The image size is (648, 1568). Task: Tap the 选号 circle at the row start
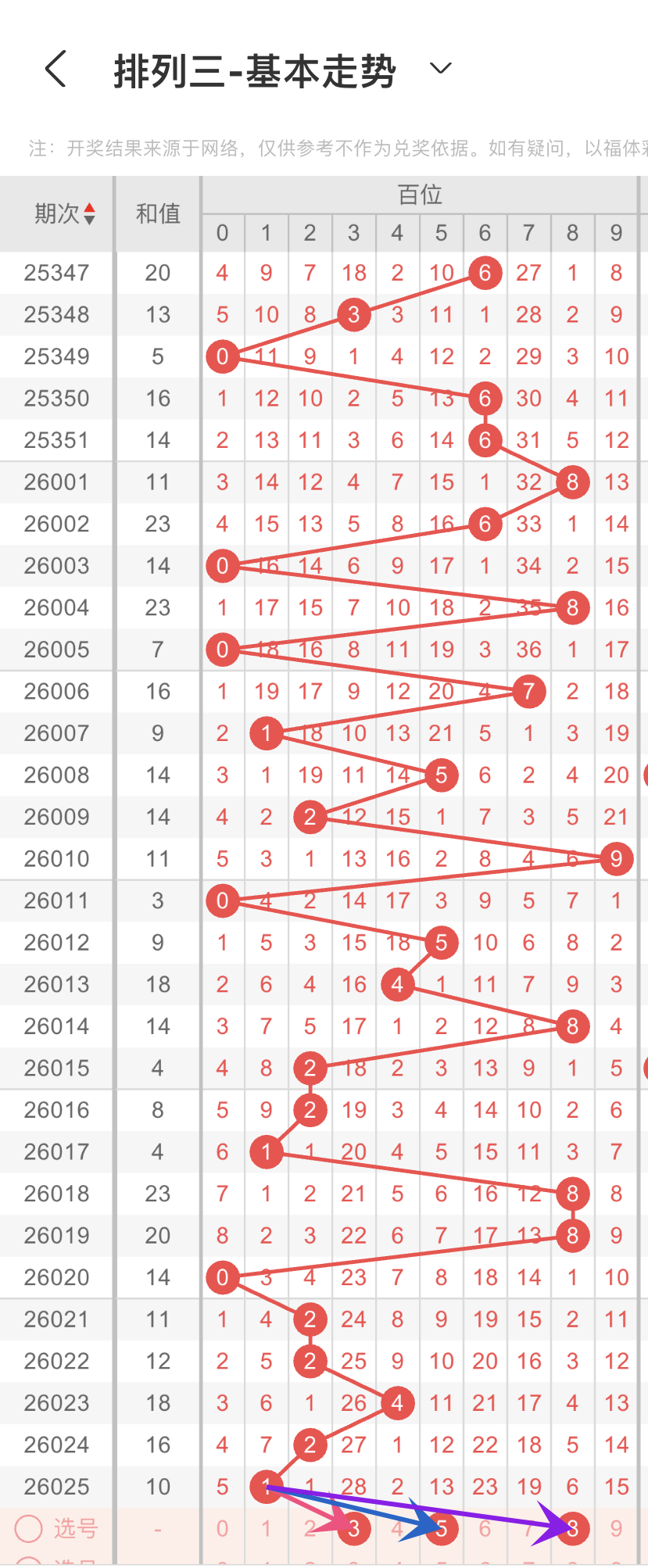point(29,1528)
